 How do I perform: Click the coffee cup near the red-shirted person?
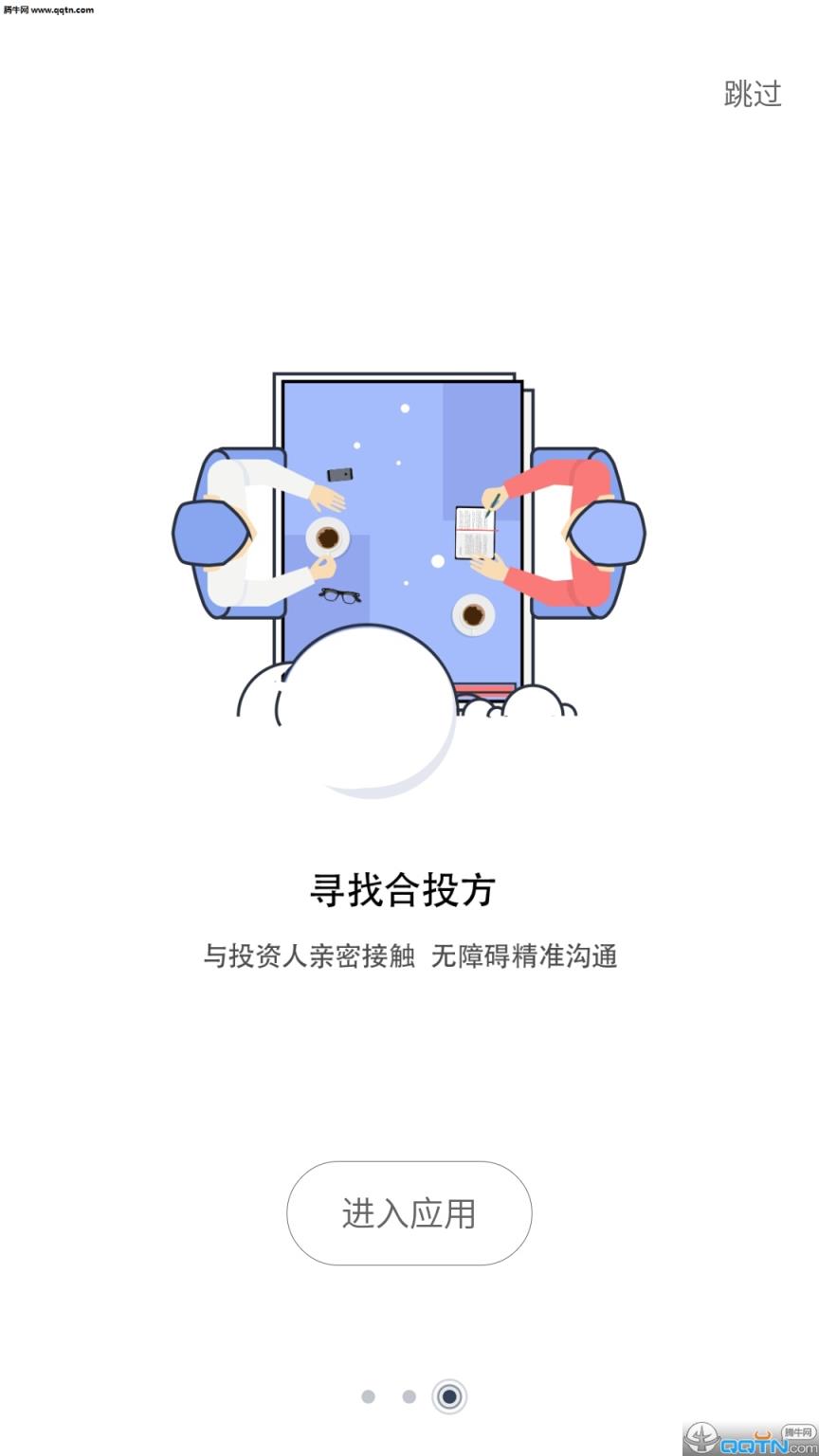coord(471,614)
